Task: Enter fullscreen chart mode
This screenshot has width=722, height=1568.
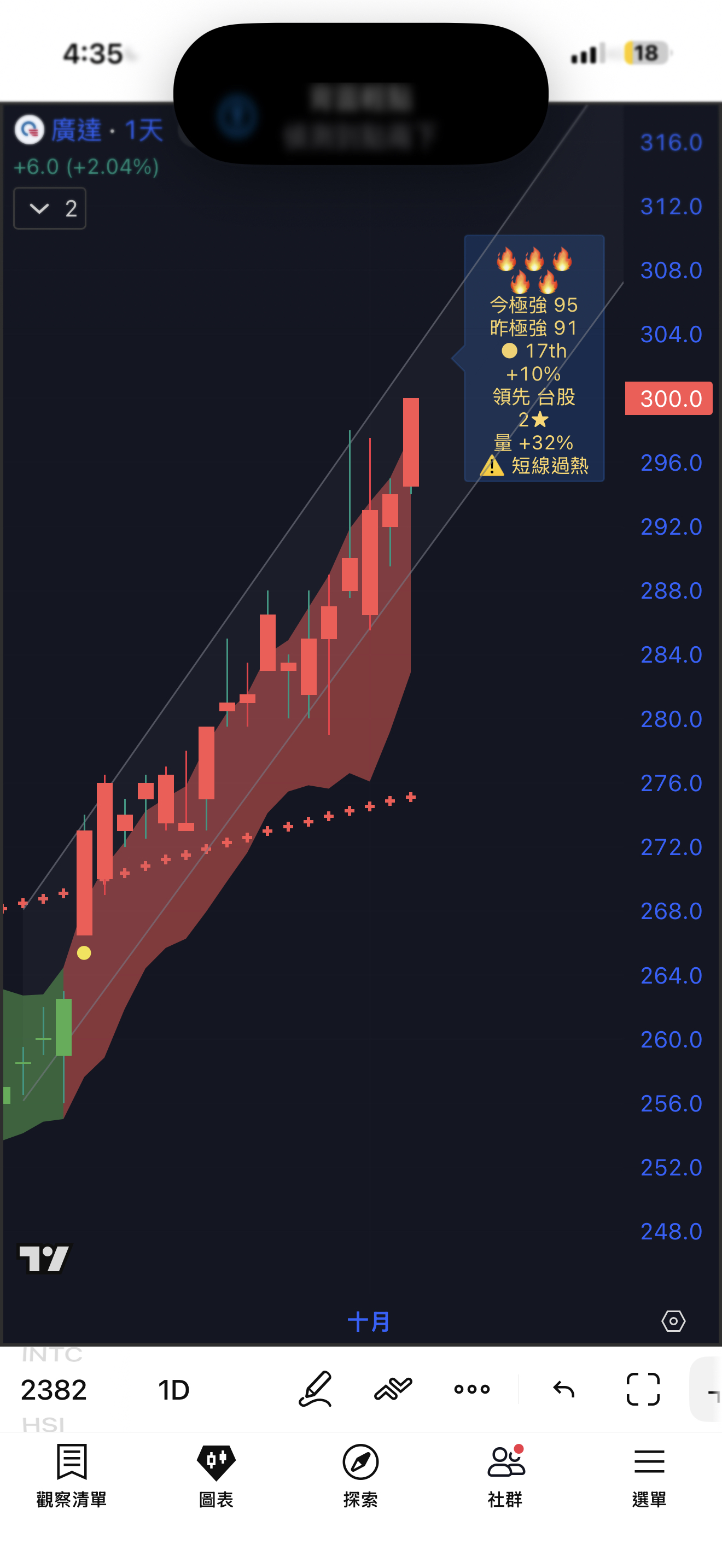Action: [643, 1389]
